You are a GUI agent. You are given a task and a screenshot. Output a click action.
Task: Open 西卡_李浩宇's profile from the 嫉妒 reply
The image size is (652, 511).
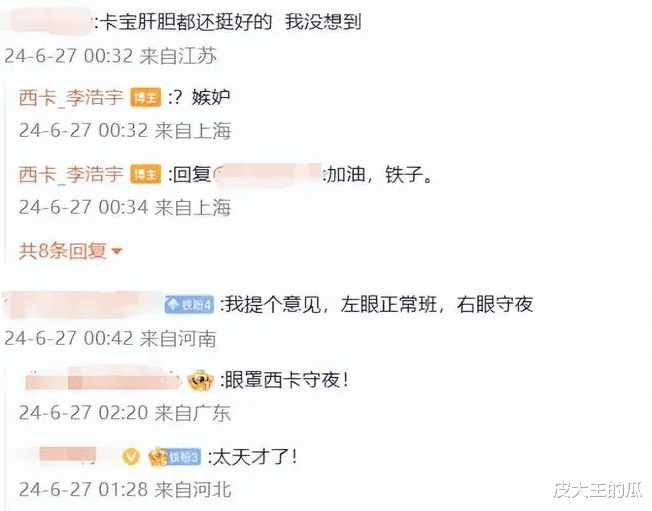click(71, 98)
